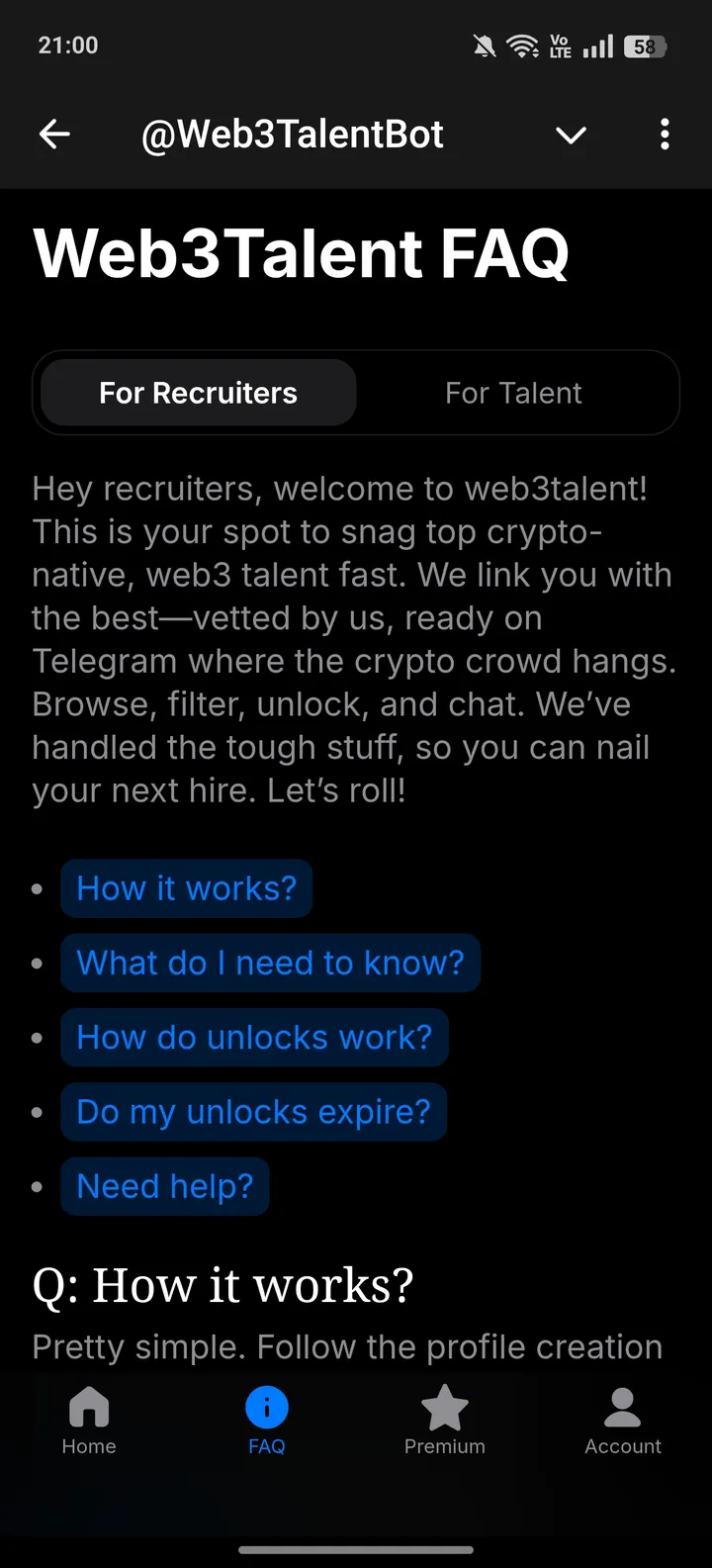Open the three-dot overflow menu
Screen dimensions: 712x1568
click(664, 134)
